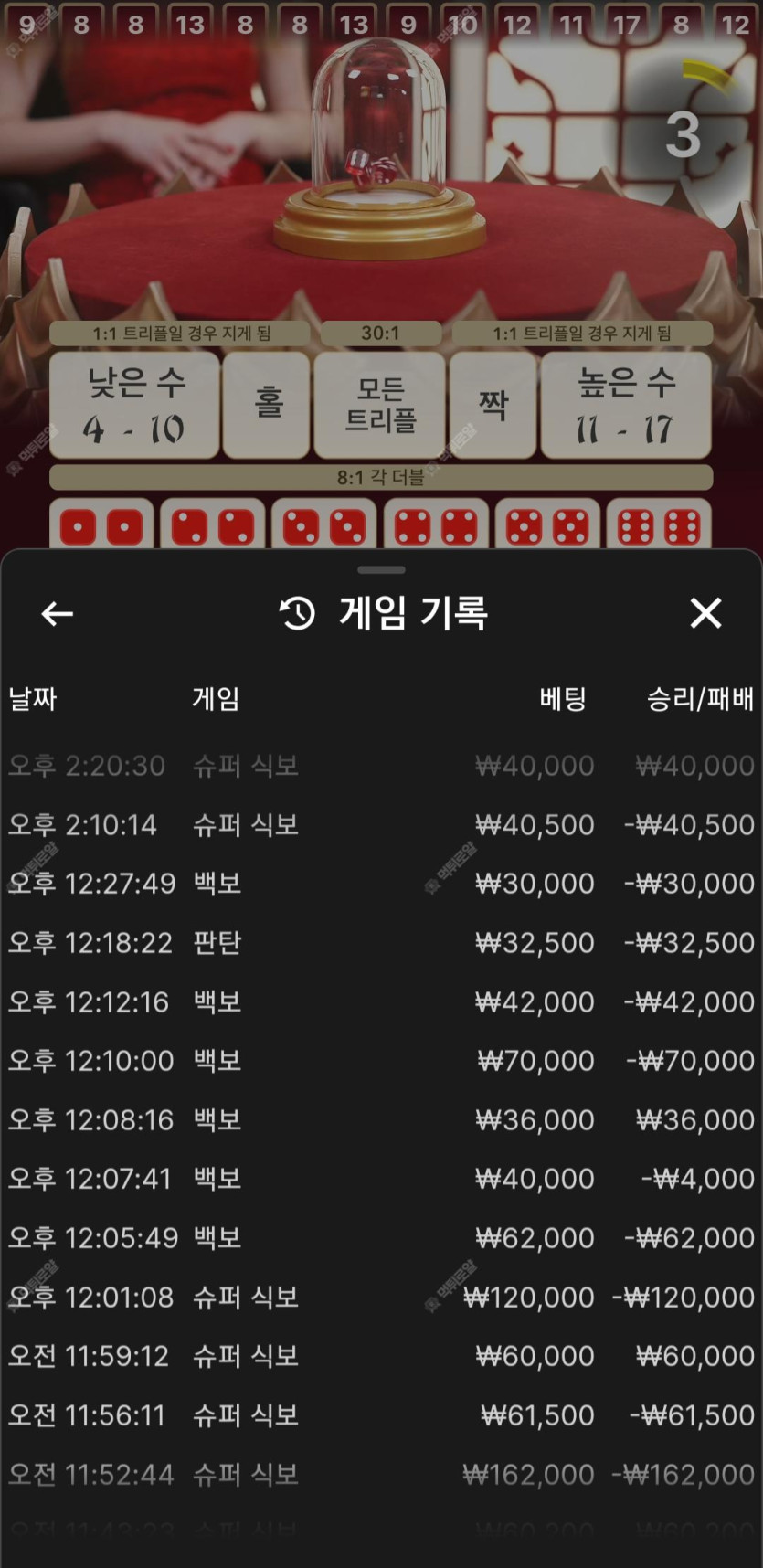Close the game history panel
763x1568 pixels.
coord(705,613)
